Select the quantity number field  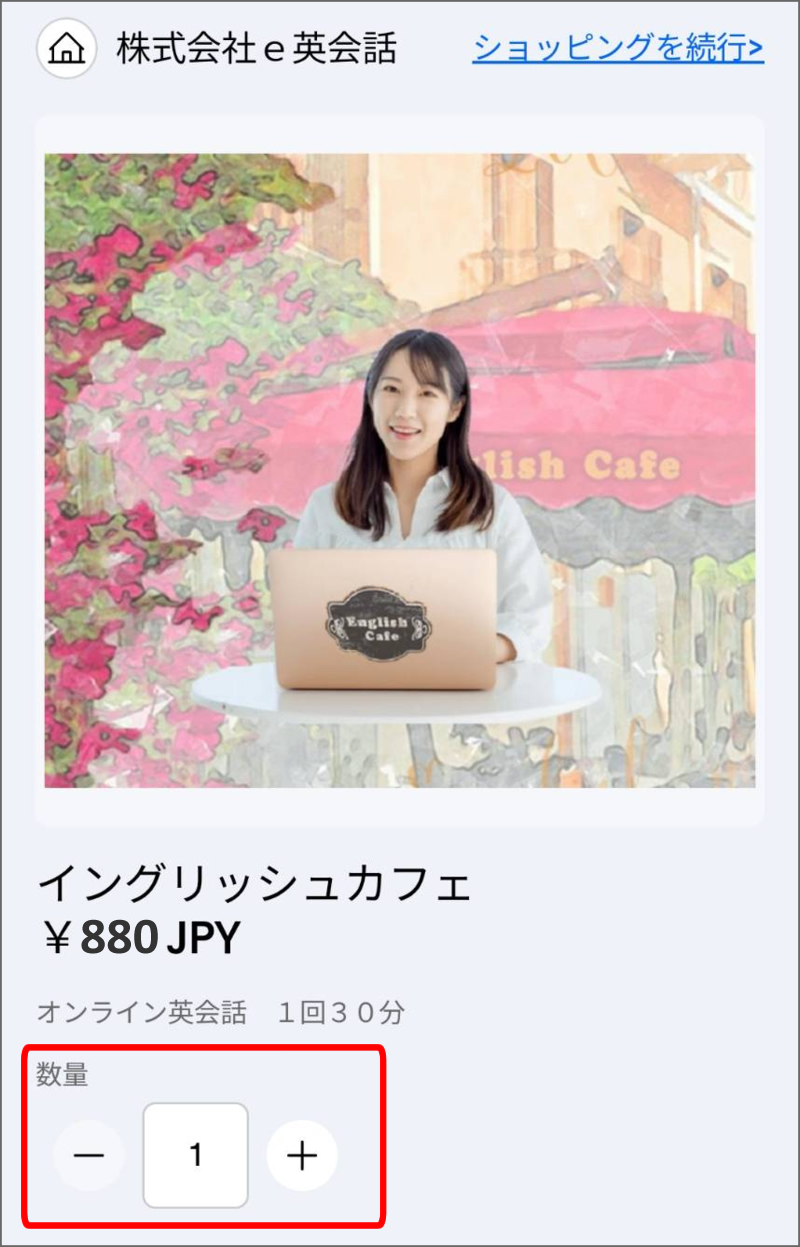coord(196,1156)
